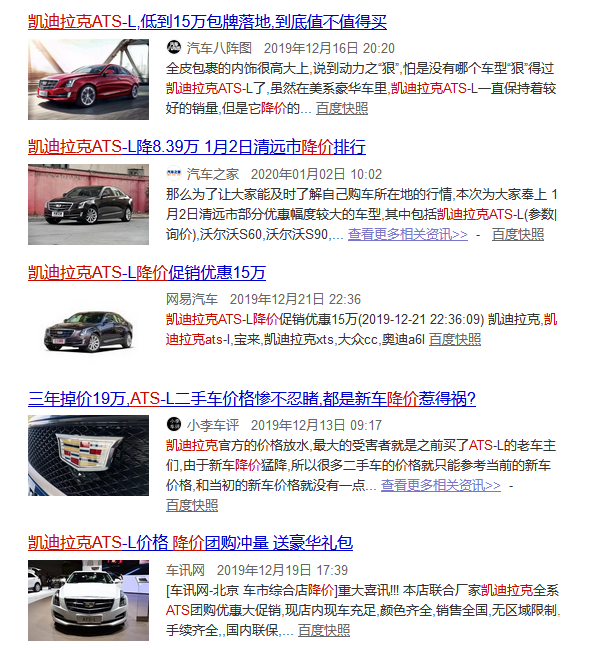Viewport: 614px width, 650px height.
Task: Open 百度快照 for the 小李车评 result
Action: coord(192,505)
